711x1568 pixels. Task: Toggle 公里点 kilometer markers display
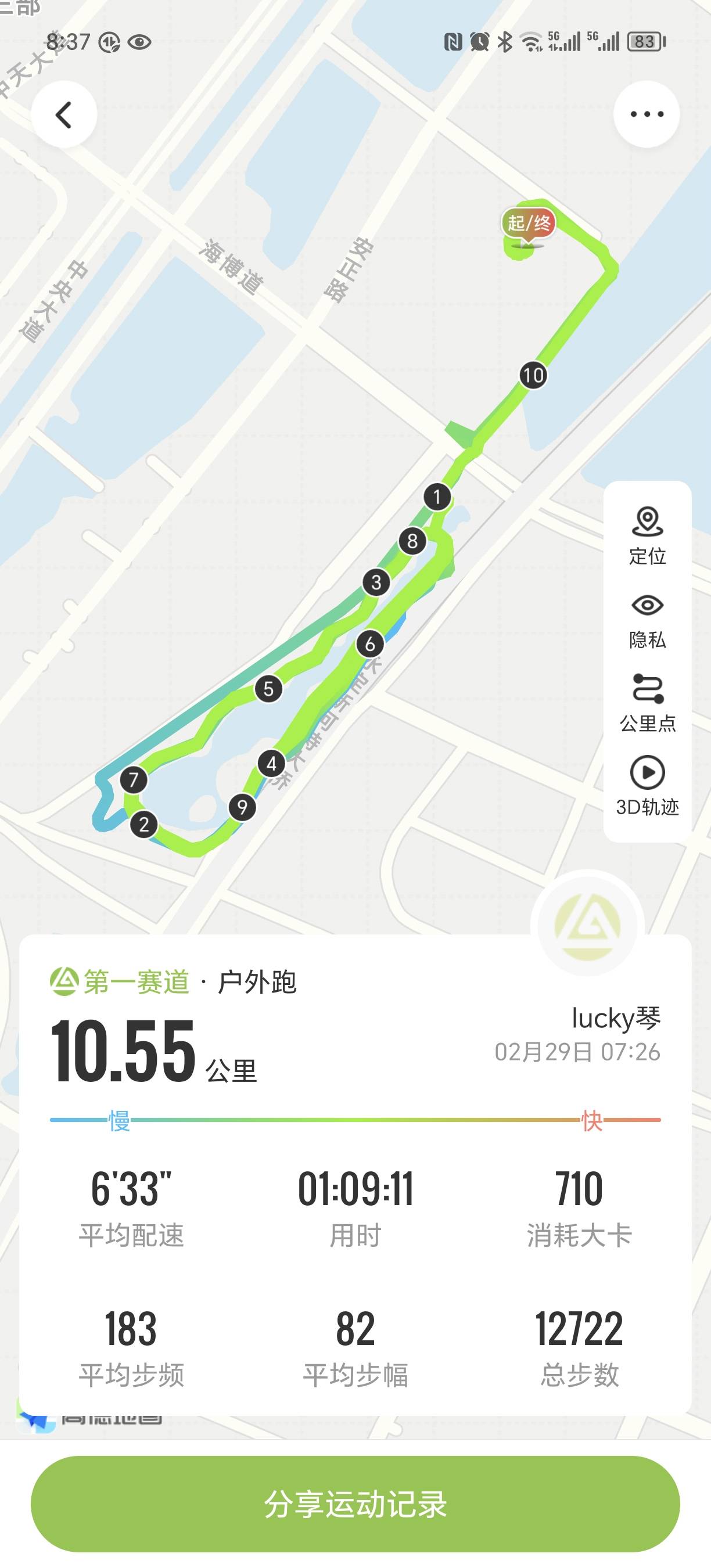point(648,688)
